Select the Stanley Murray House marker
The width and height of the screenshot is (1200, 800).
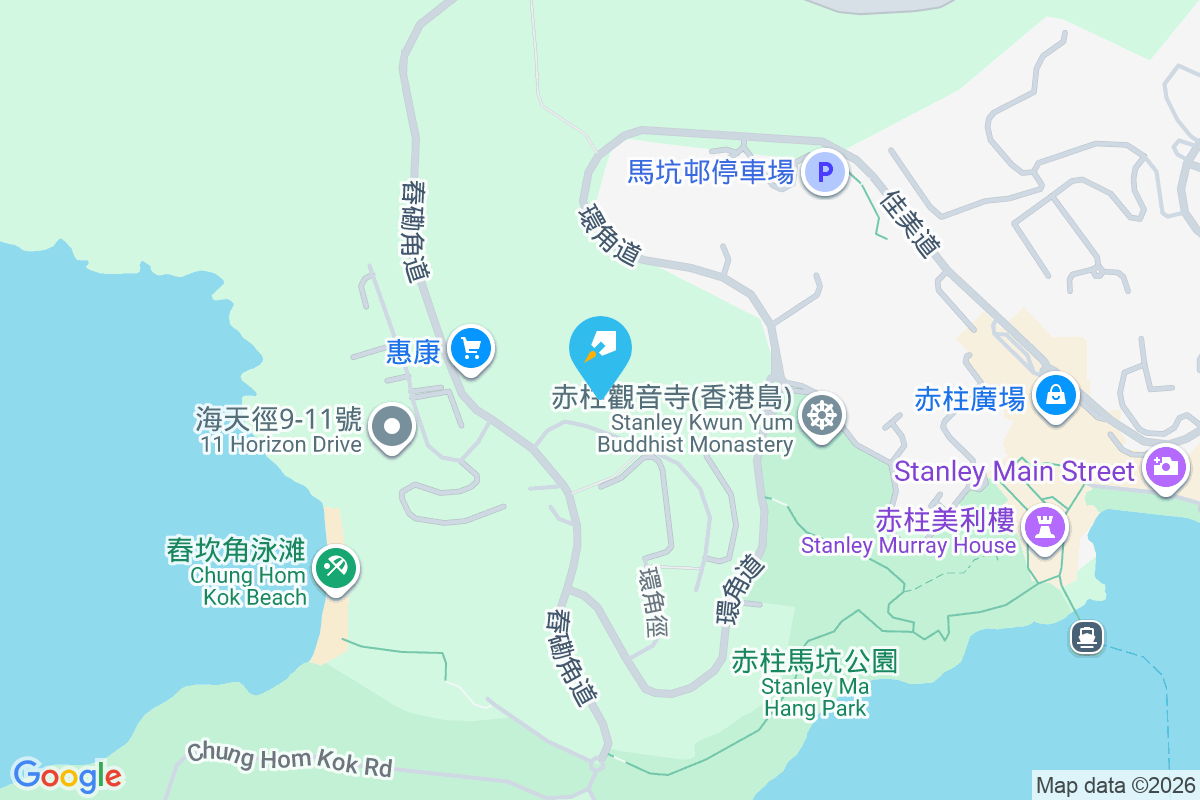coord(1046,527)
